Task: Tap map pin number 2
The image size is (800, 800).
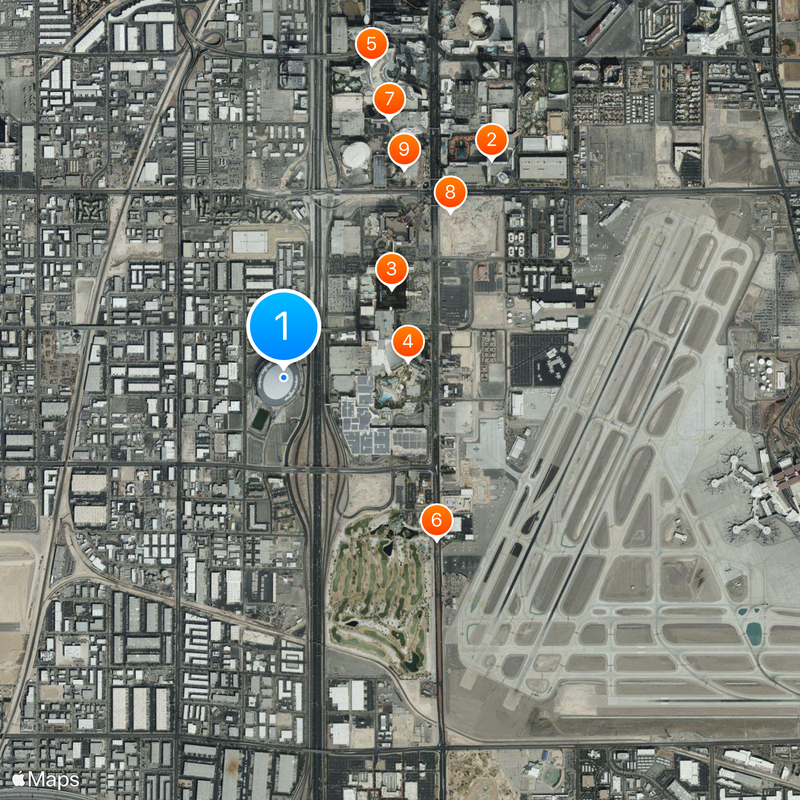Action: 491,140
